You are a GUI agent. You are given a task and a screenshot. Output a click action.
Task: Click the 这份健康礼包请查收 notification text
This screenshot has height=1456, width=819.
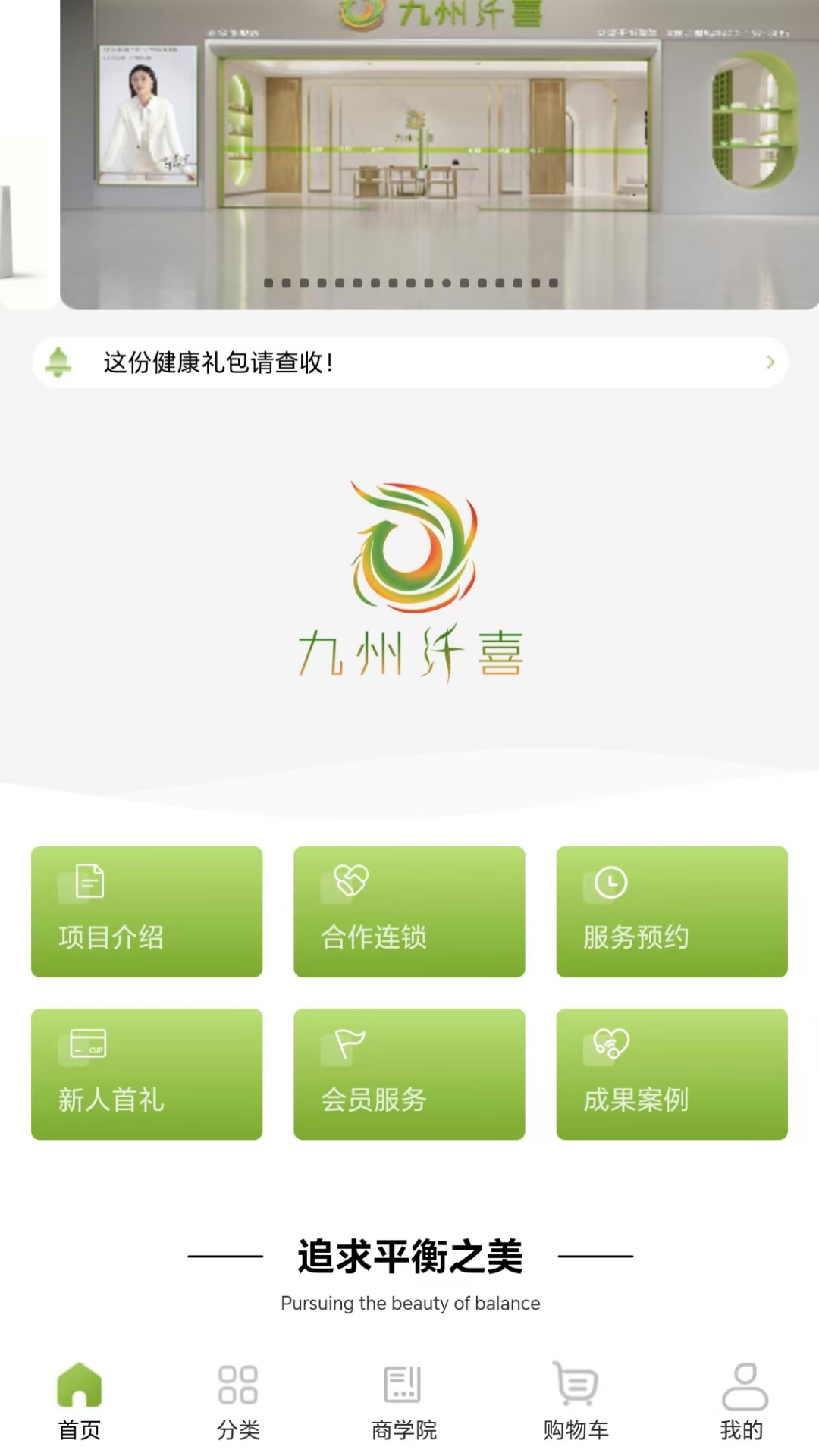[218, 362]
